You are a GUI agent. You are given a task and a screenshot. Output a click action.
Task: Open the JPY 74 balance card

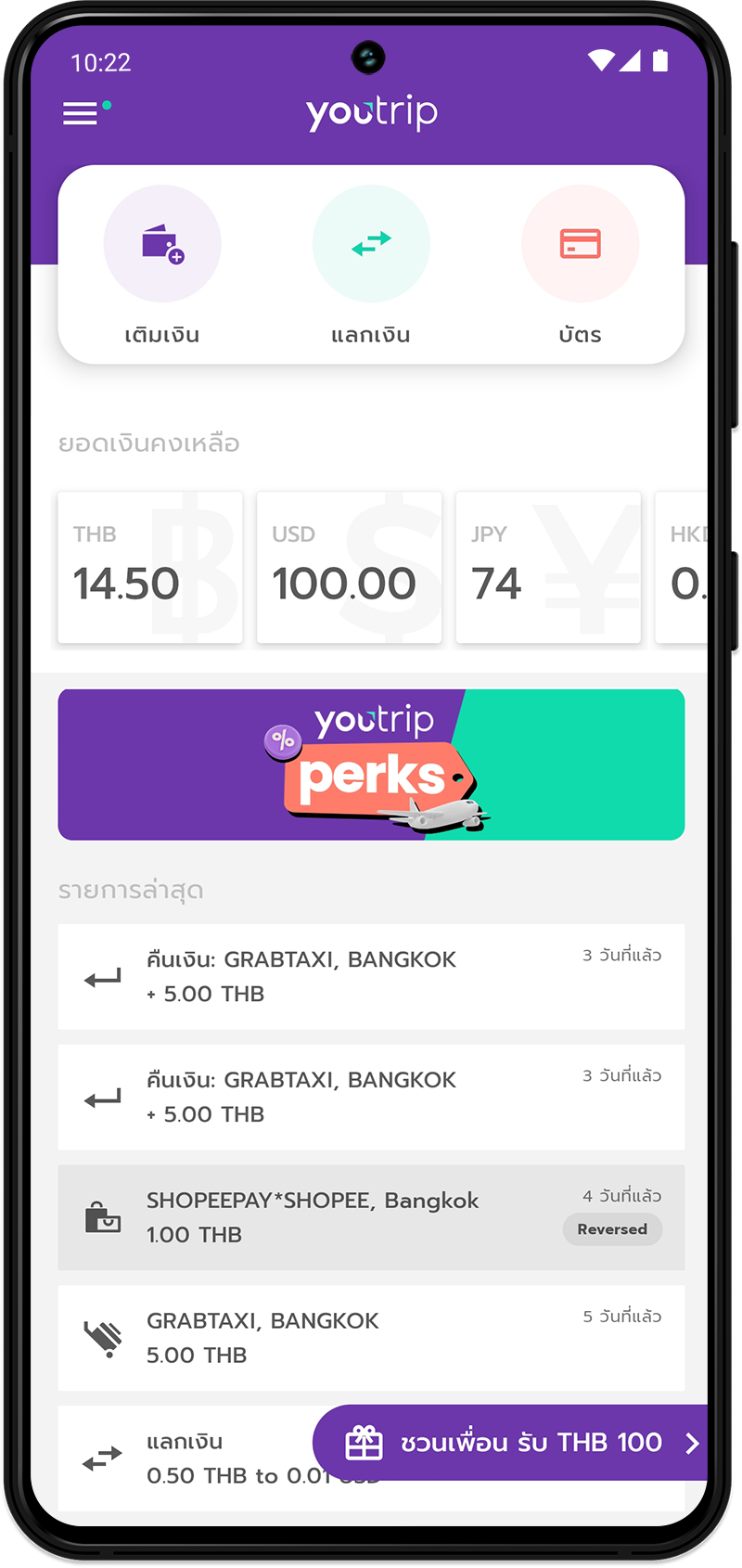[548, 567]
